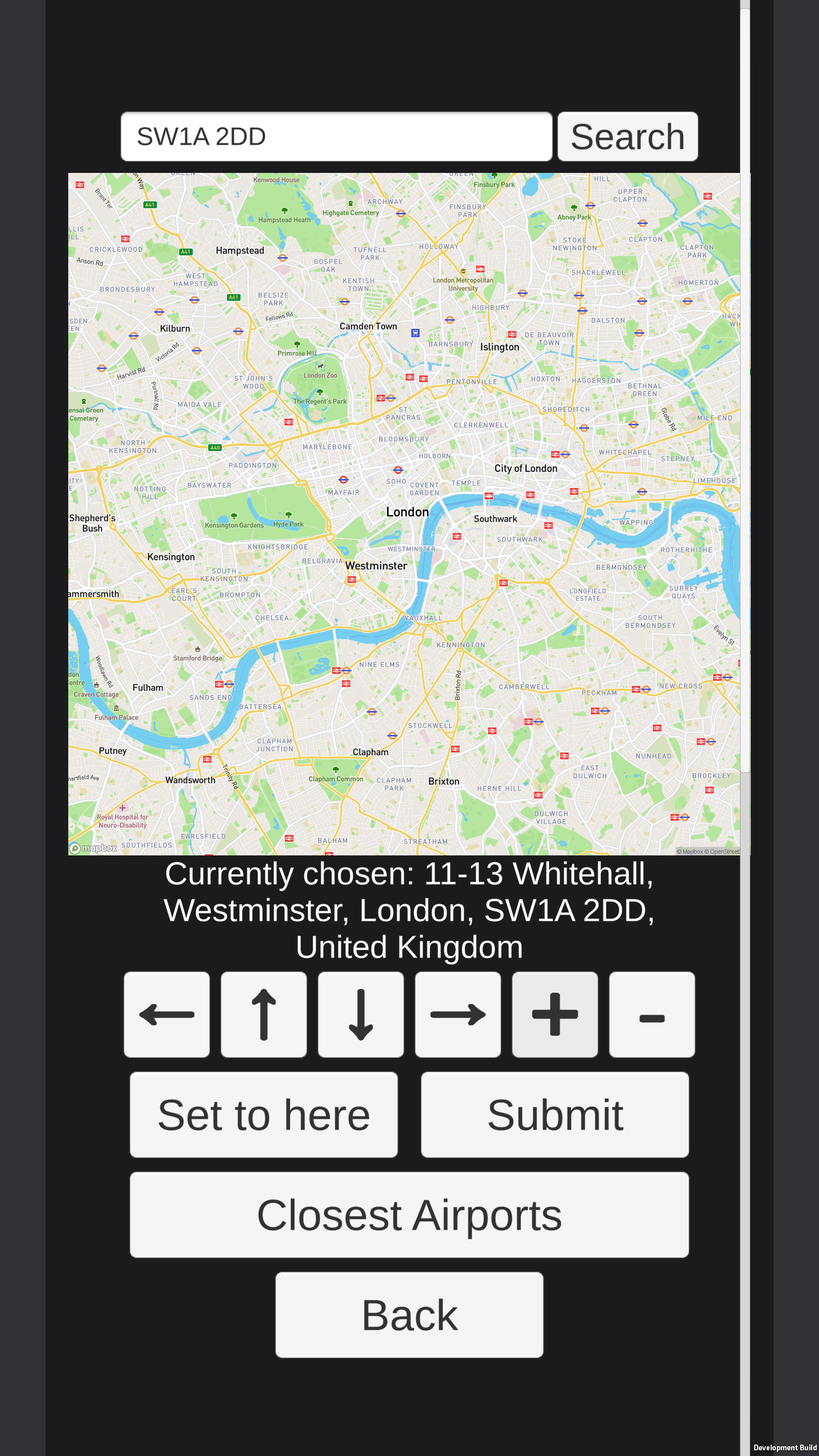
Task: Tap the postcode search field
Action: pyautogui.click(x=336, y=136)
